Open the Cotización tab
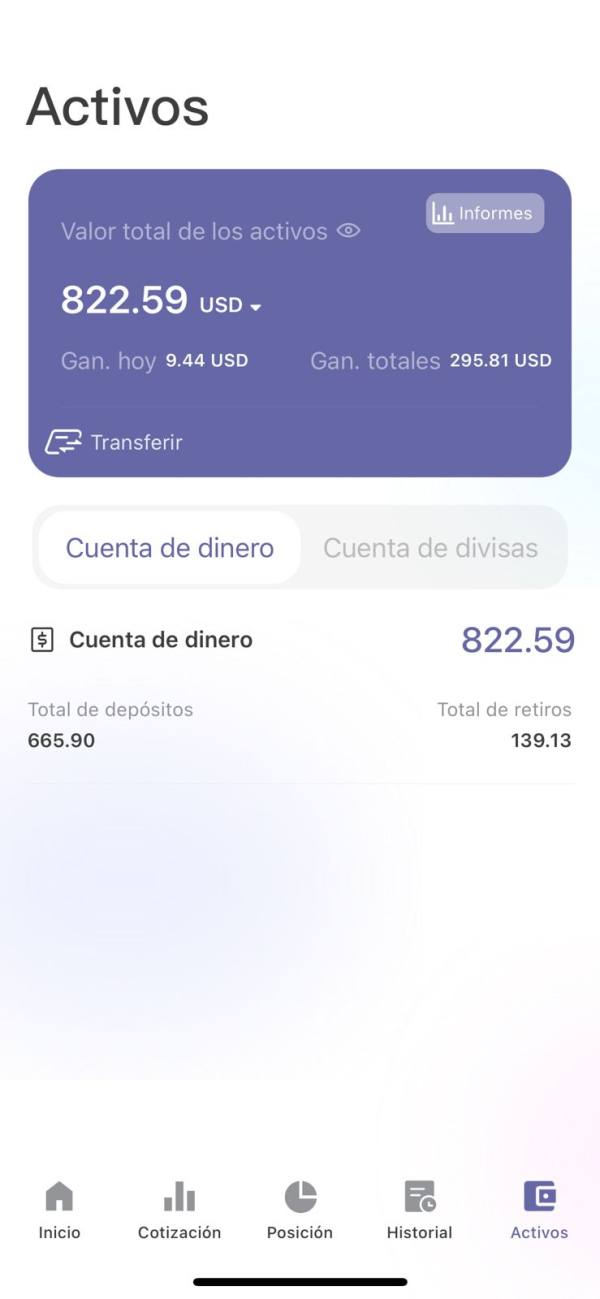Viewport: 600px width, 1299px height. (180, 1210)
